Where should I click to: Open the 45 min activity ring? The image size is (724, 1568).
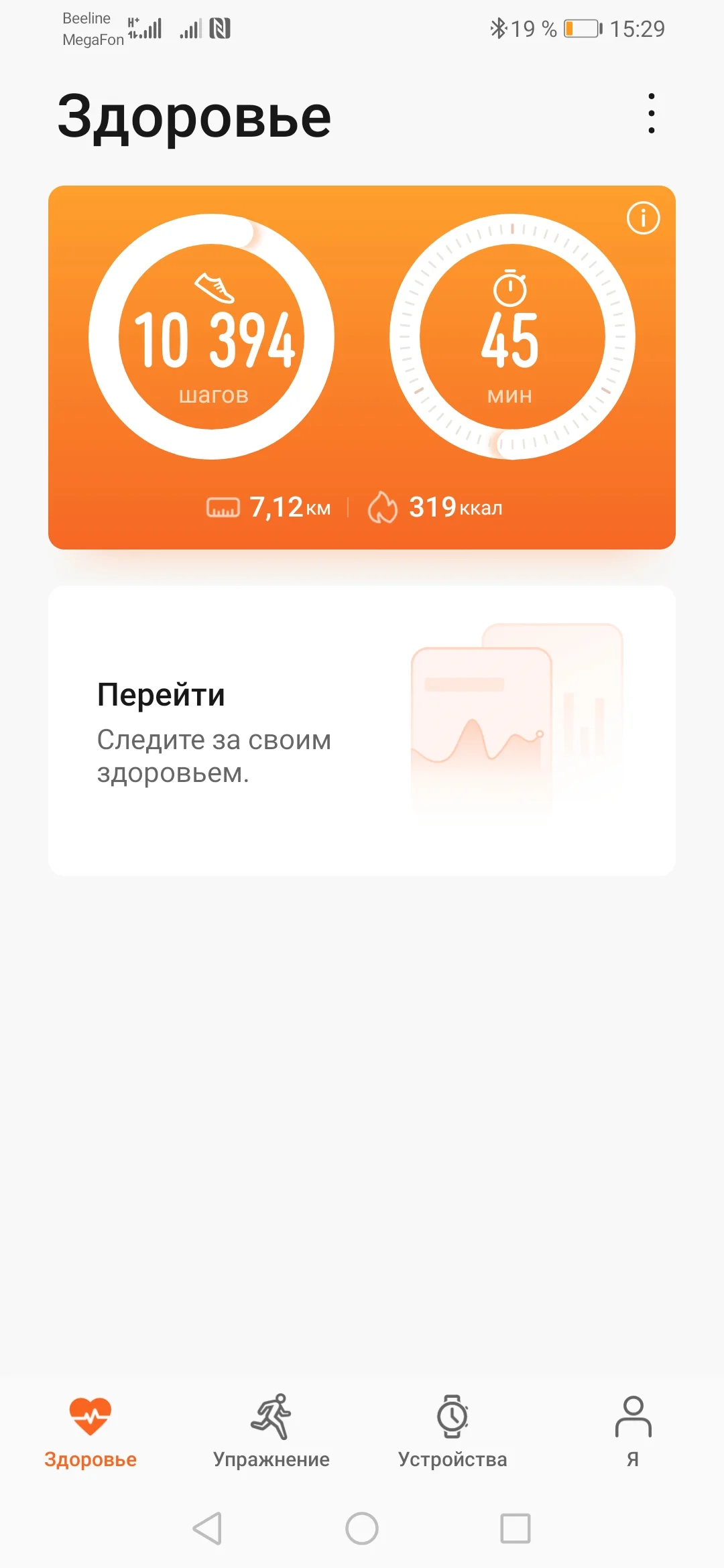coord(512,336)
